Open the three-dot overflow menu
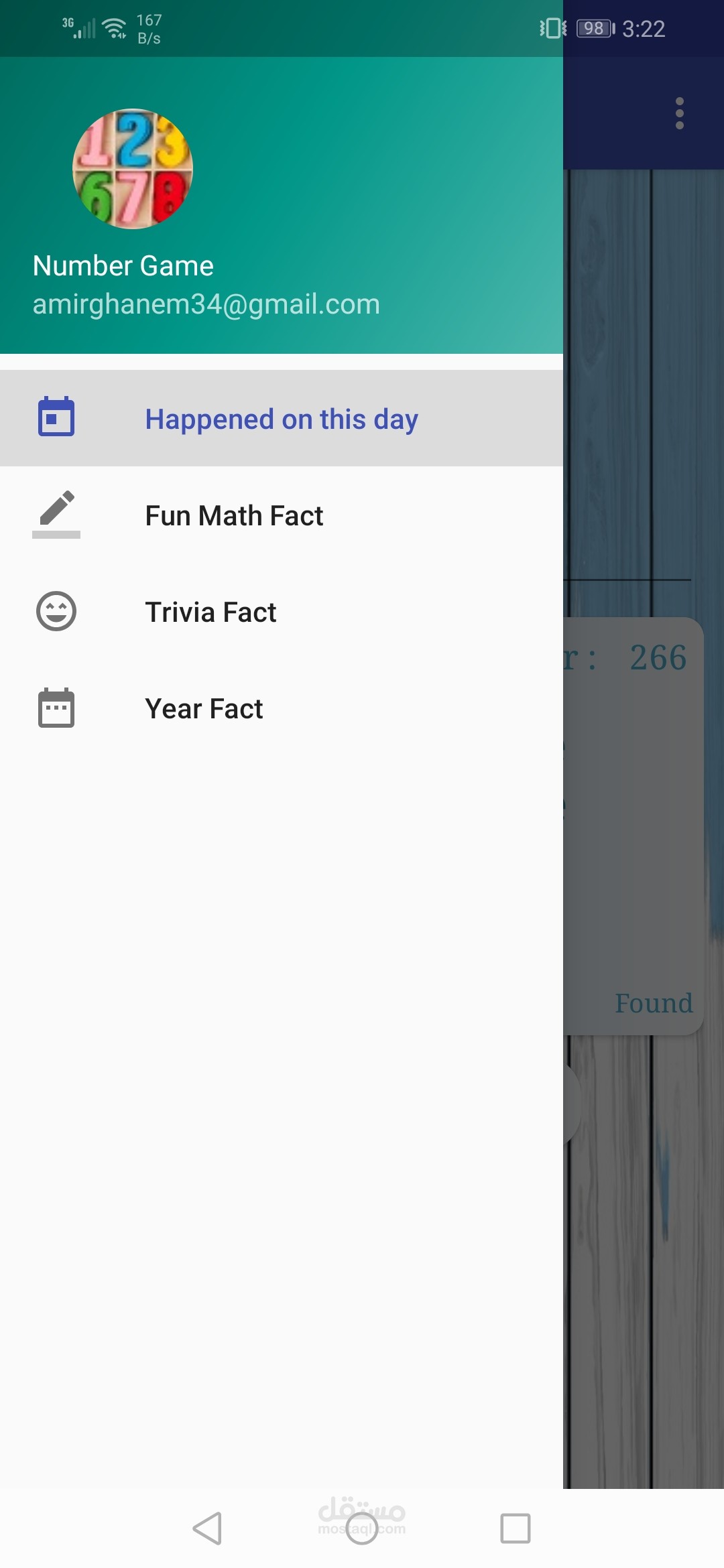Viewport: 724px width, 1568px height. pyautogui.click(x=679, y=113)
